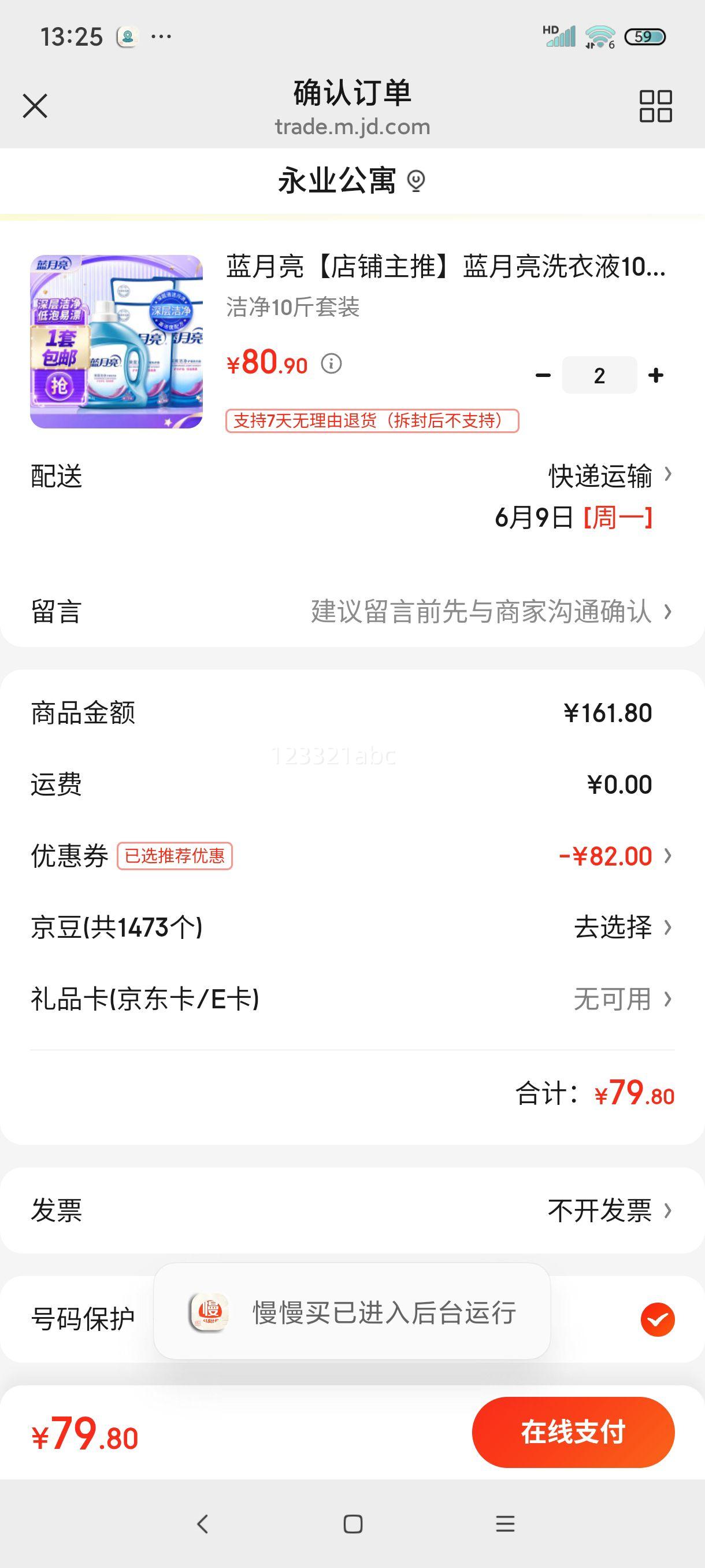Change delivery address 永业公寓
The width and height of the screenshot is (705, 1568).
pos(352,181)
